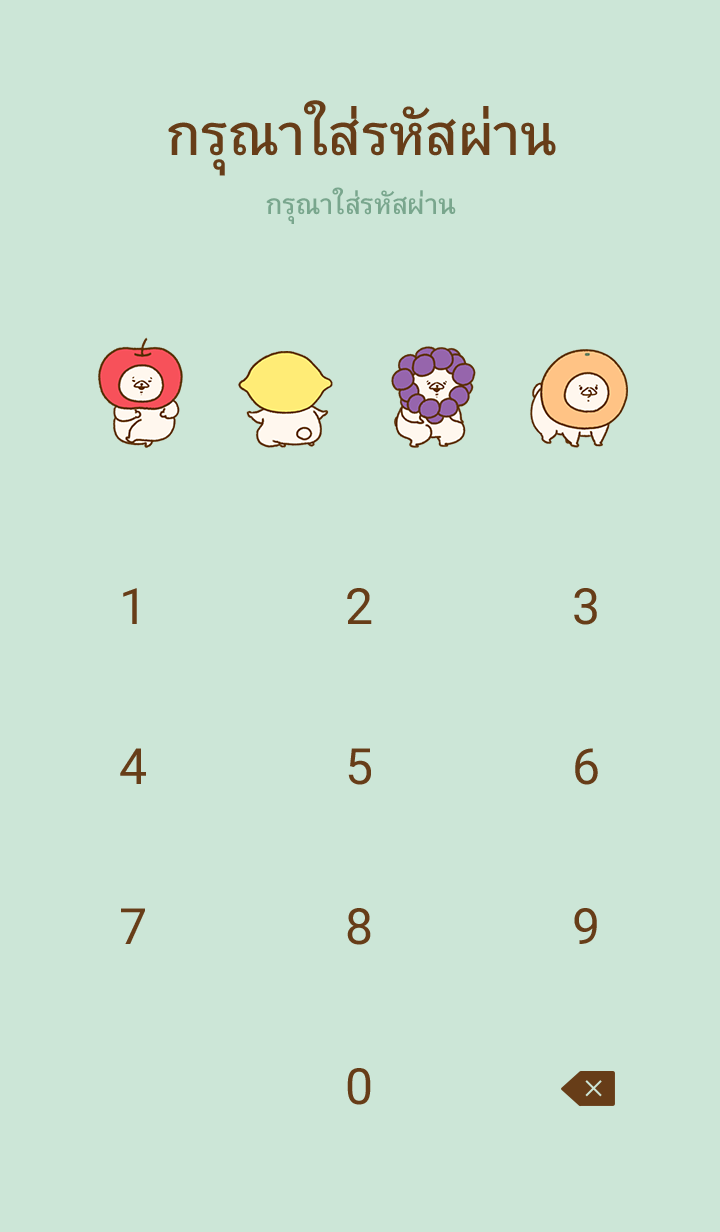Select the 7 key
This screenshot has height=1232, width=720.
132,927
